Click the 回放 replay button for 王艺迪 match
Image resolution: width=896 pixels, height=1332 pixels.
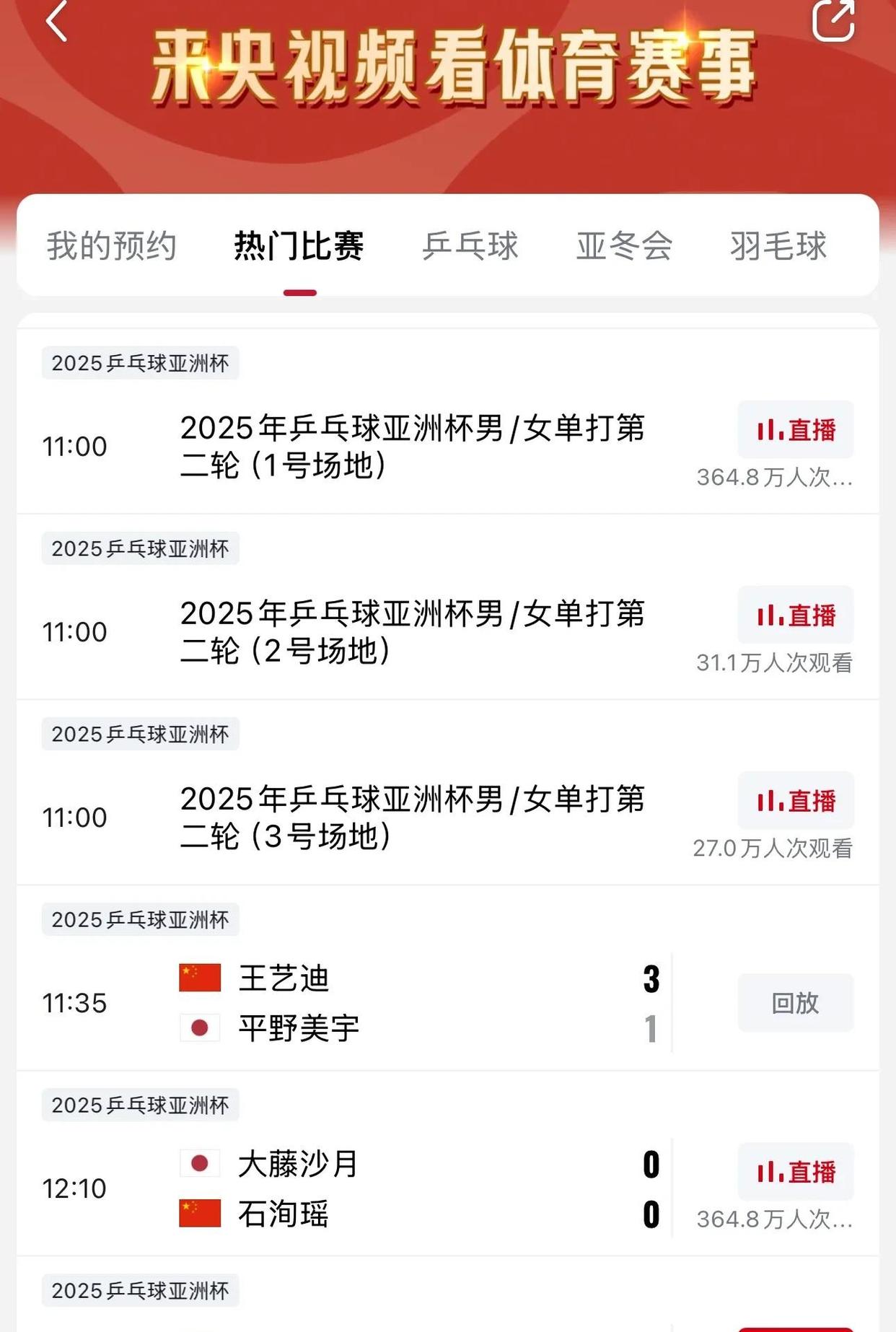(x=795, y=1002)
